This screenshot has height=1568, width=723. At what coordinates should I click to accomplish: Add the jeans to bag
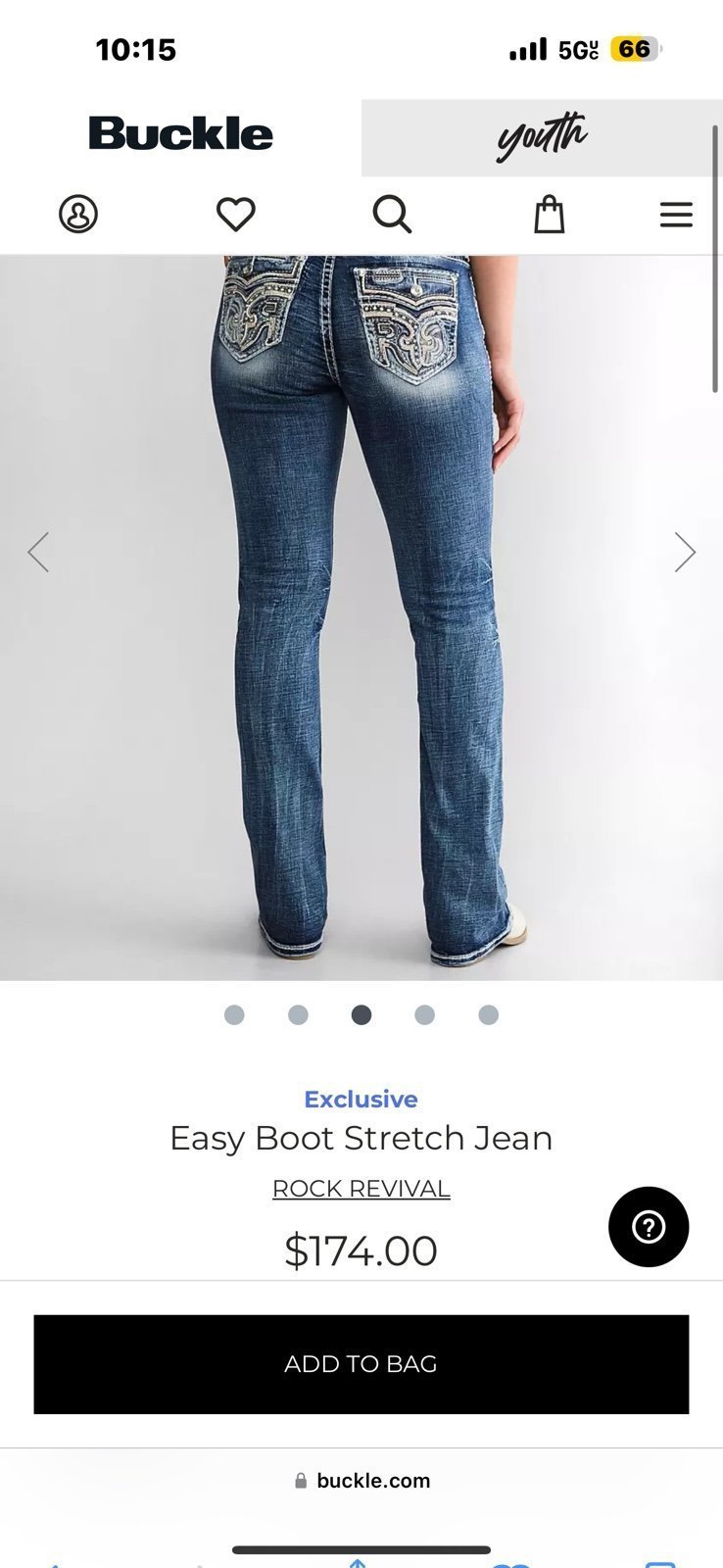click(x=361, y=1364)
